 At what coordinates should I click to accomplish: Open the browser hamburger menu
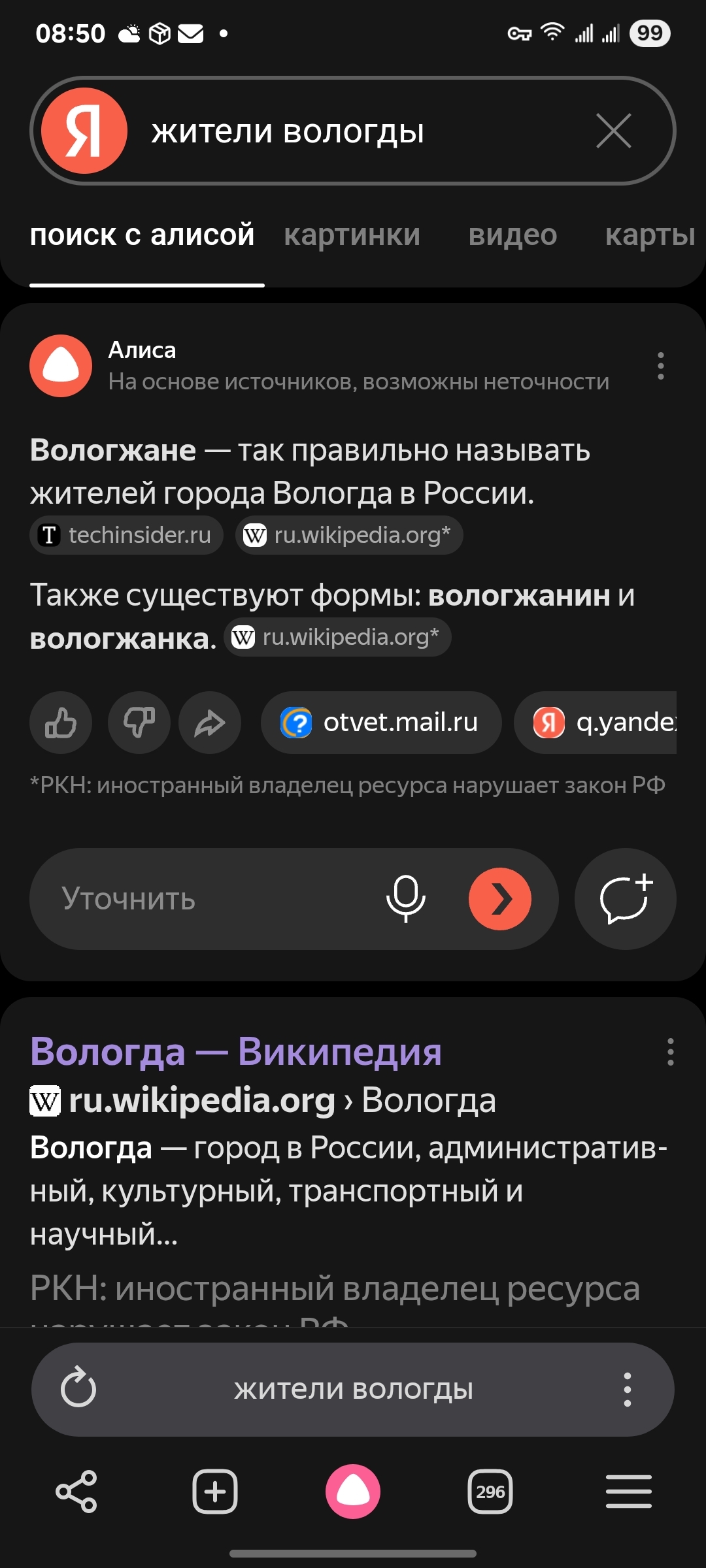[628, 1492]
